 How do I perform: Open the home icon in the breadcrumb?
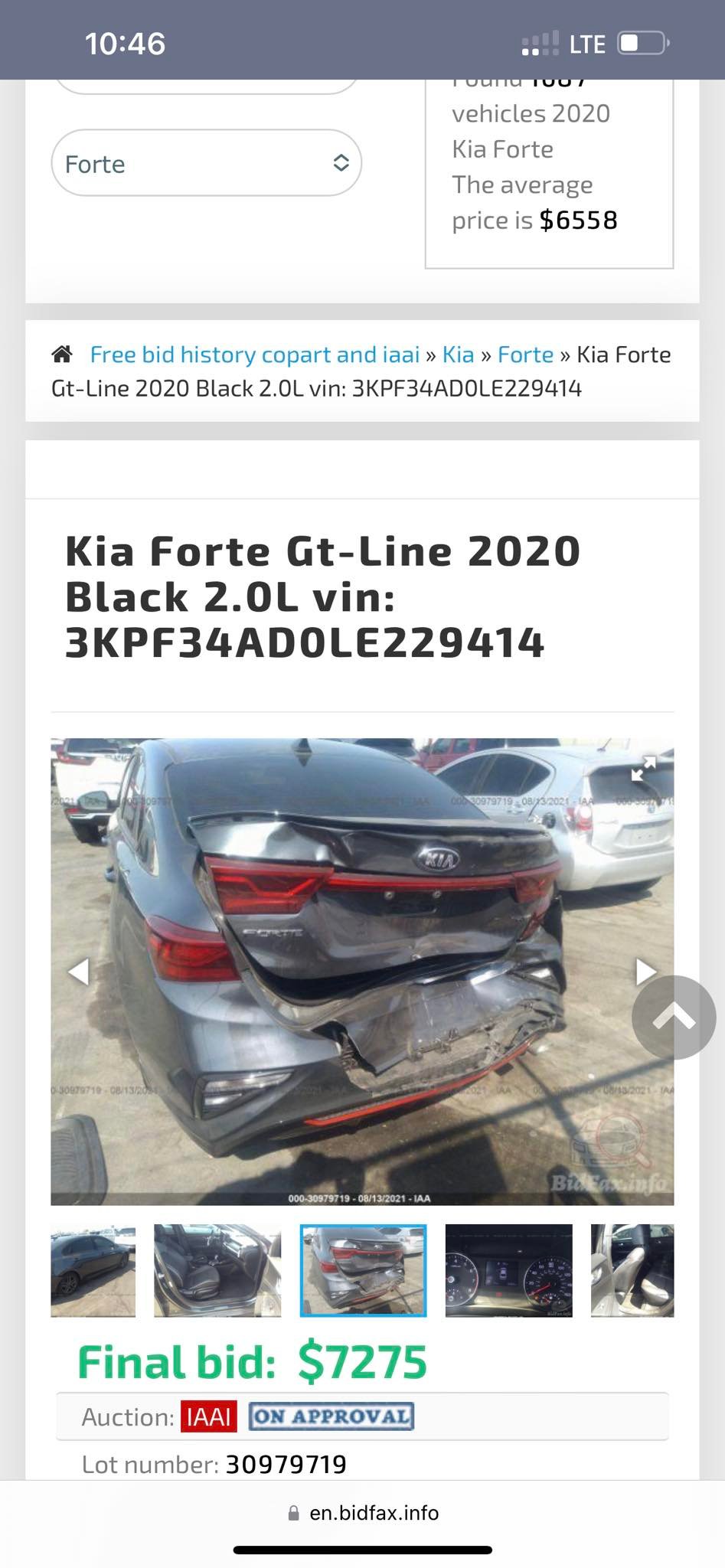(x=62, y=354)
